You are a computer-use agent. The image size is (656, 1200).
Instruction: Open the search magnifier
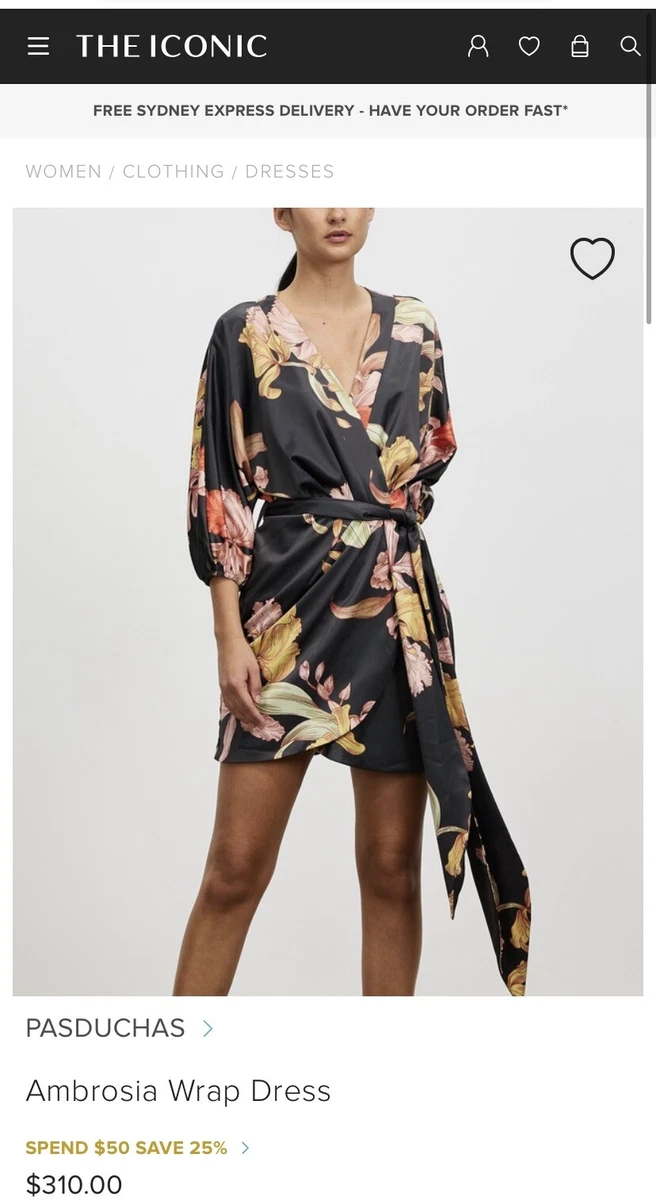630,46
